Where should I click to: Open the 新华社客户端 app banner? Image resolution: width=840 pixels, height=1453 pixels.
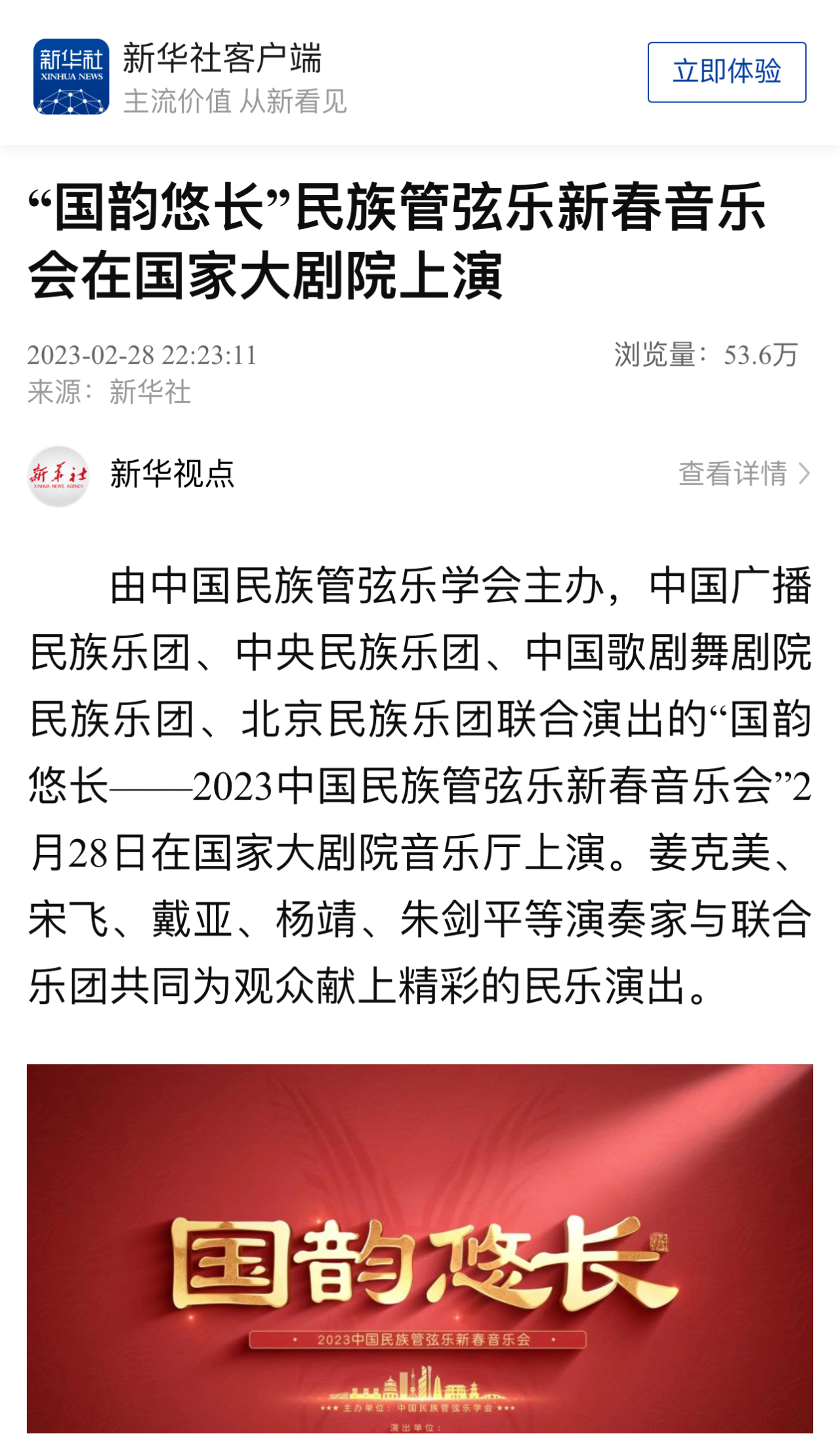222,76
